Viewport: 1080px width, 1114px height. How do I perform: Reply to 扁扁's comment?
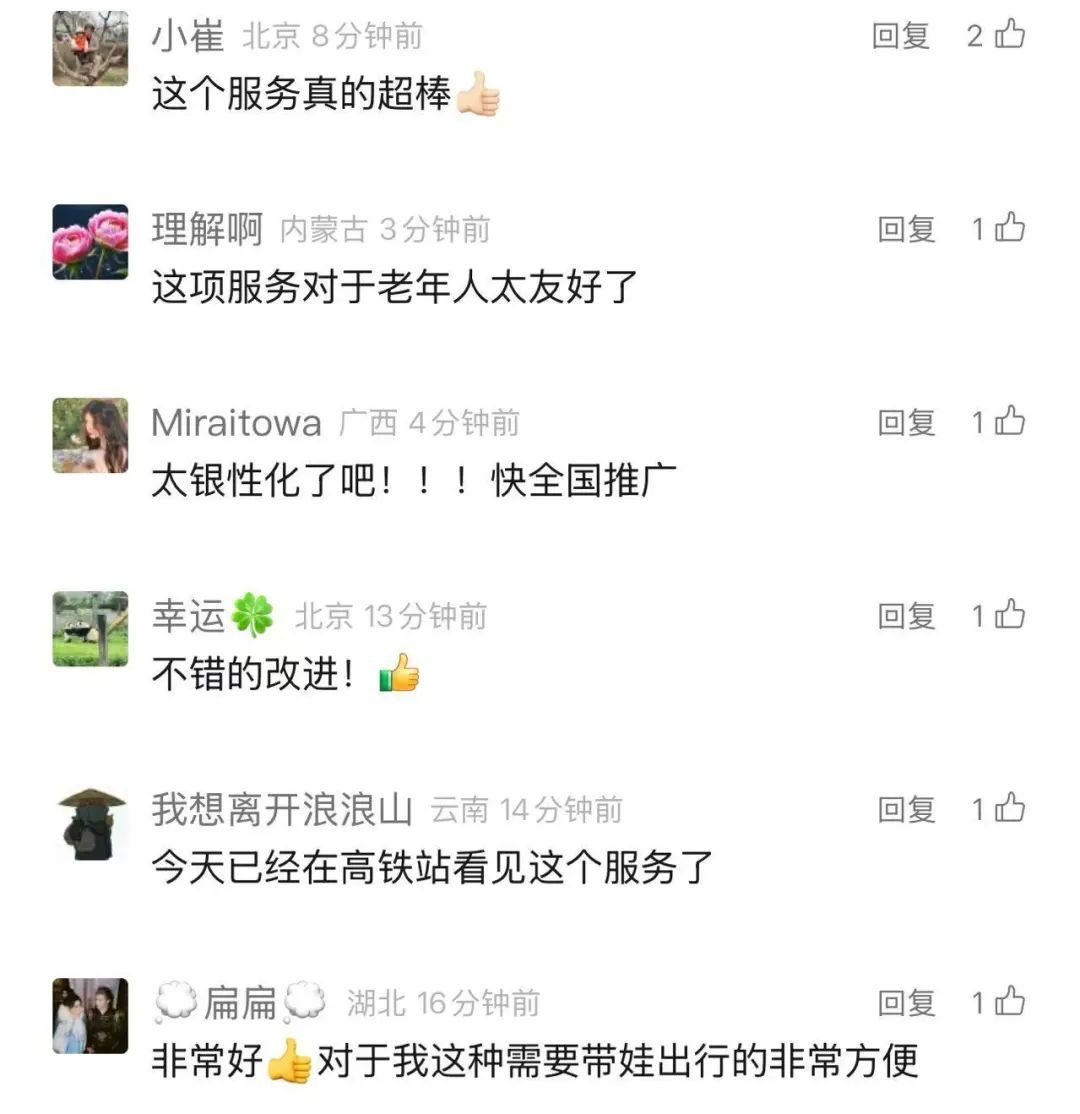coord(906,1002)
